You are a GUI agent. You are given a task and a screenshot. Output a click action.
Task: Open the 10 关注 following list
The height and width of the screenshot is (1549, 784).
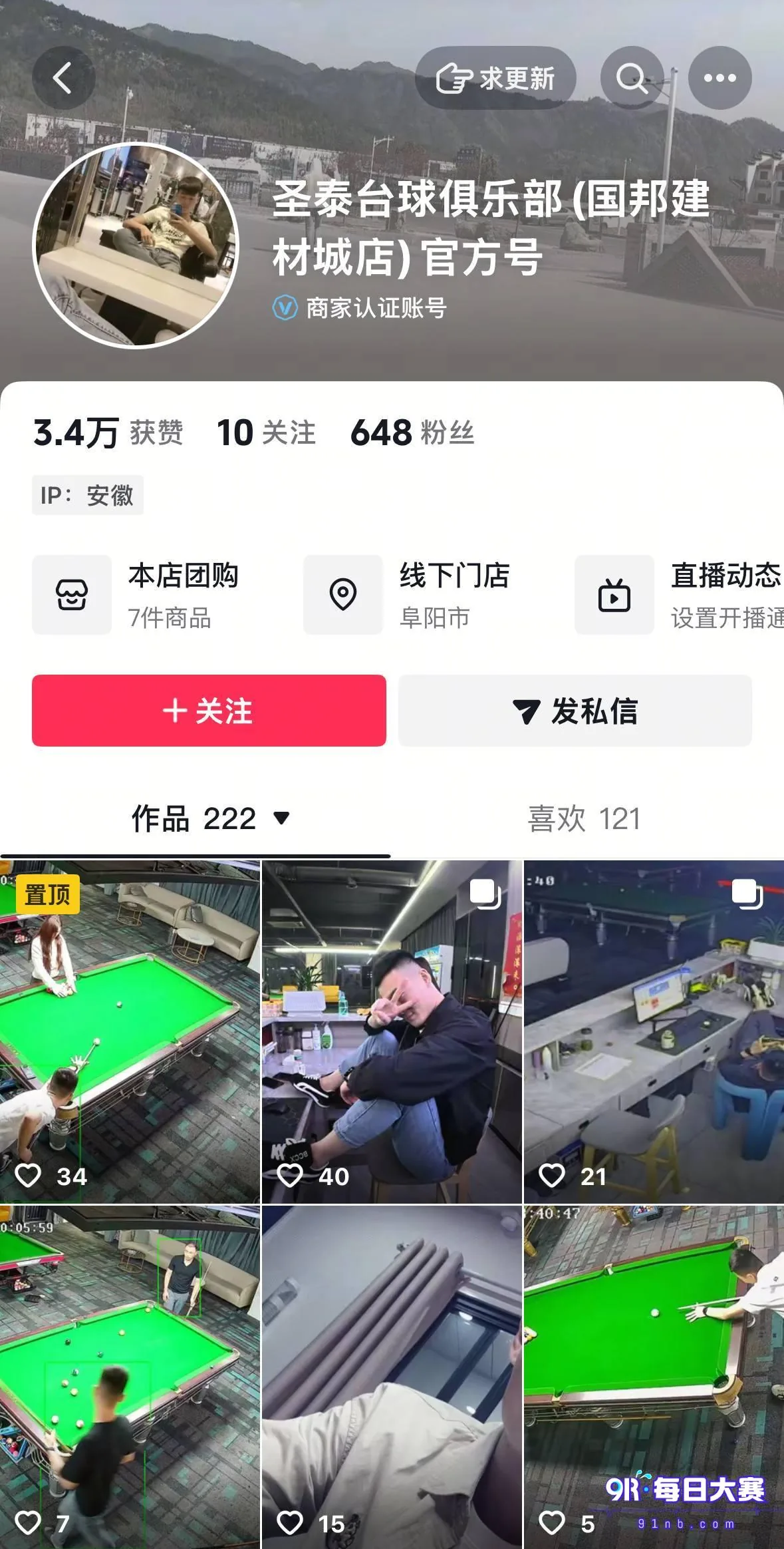tap(266, 432)
